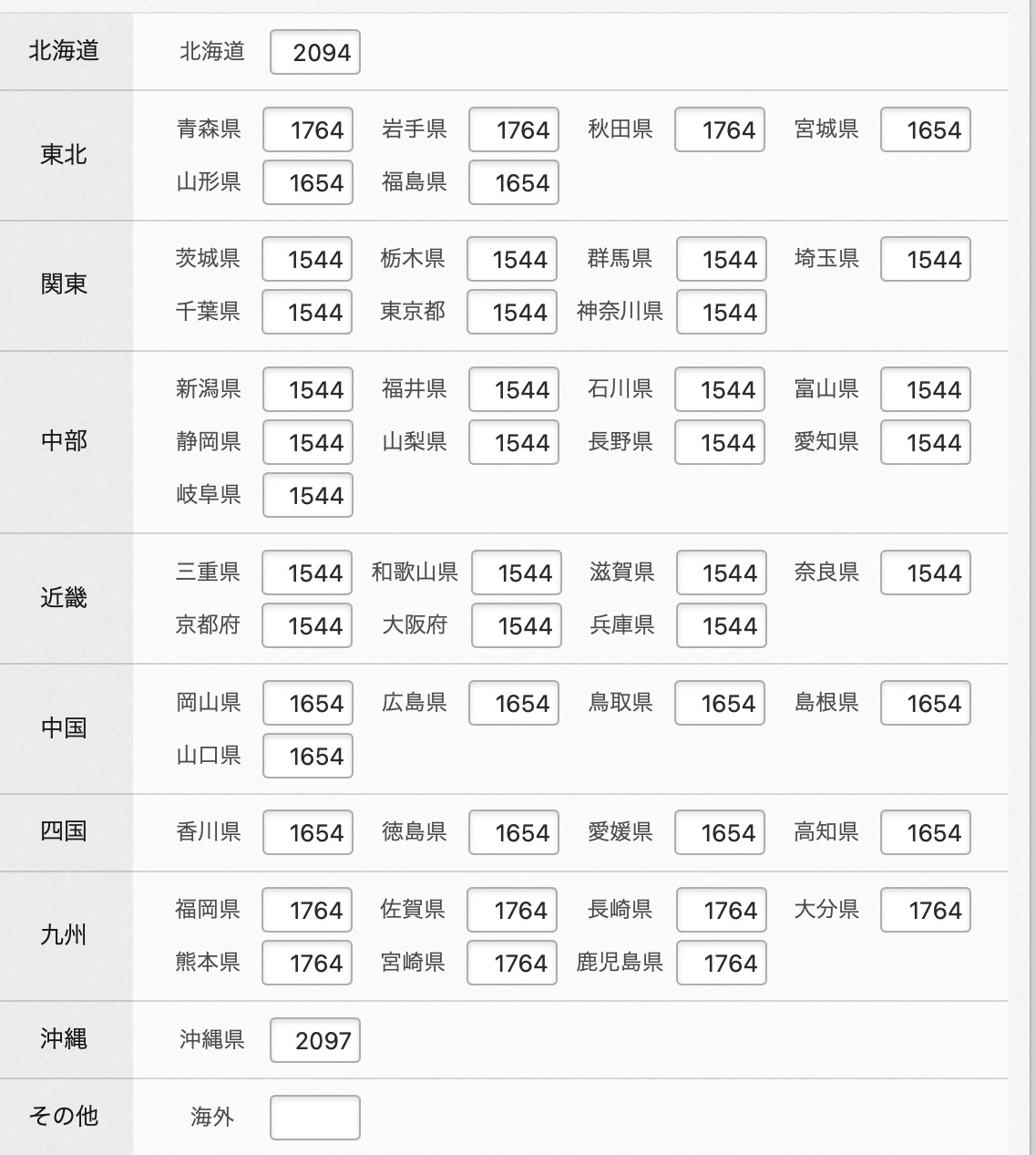Image resolution: width=1036 pixels, height=1155 pixels.
Task: Tap the 広島県 shipping fee field
Action: coord(514,703)
